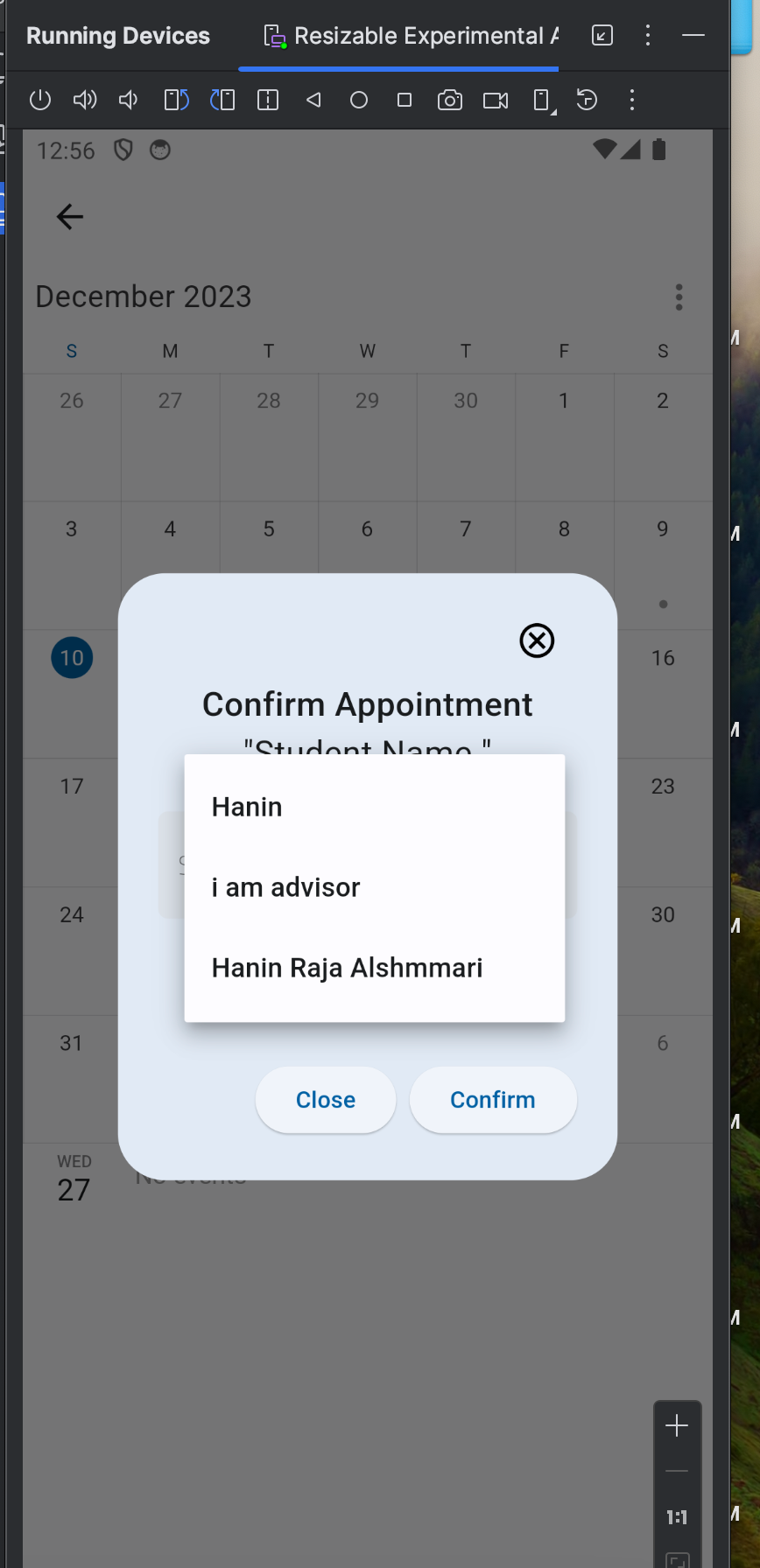Choose the 'i am advisor' option

point(286,887)
